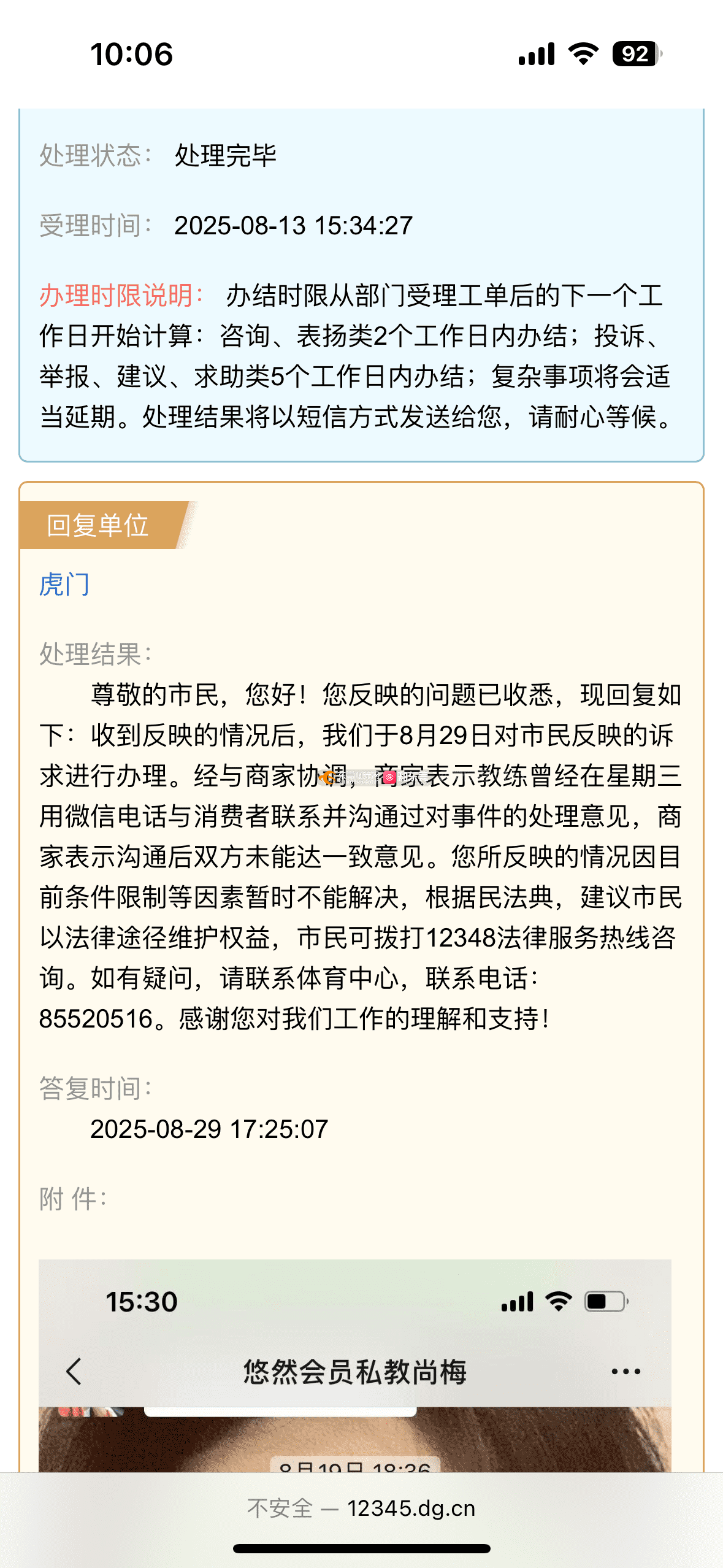Viewport: 723px width, 1568px height.
Task: Tap the 12345.dg.cn address bar
Action: (361, 1508)
